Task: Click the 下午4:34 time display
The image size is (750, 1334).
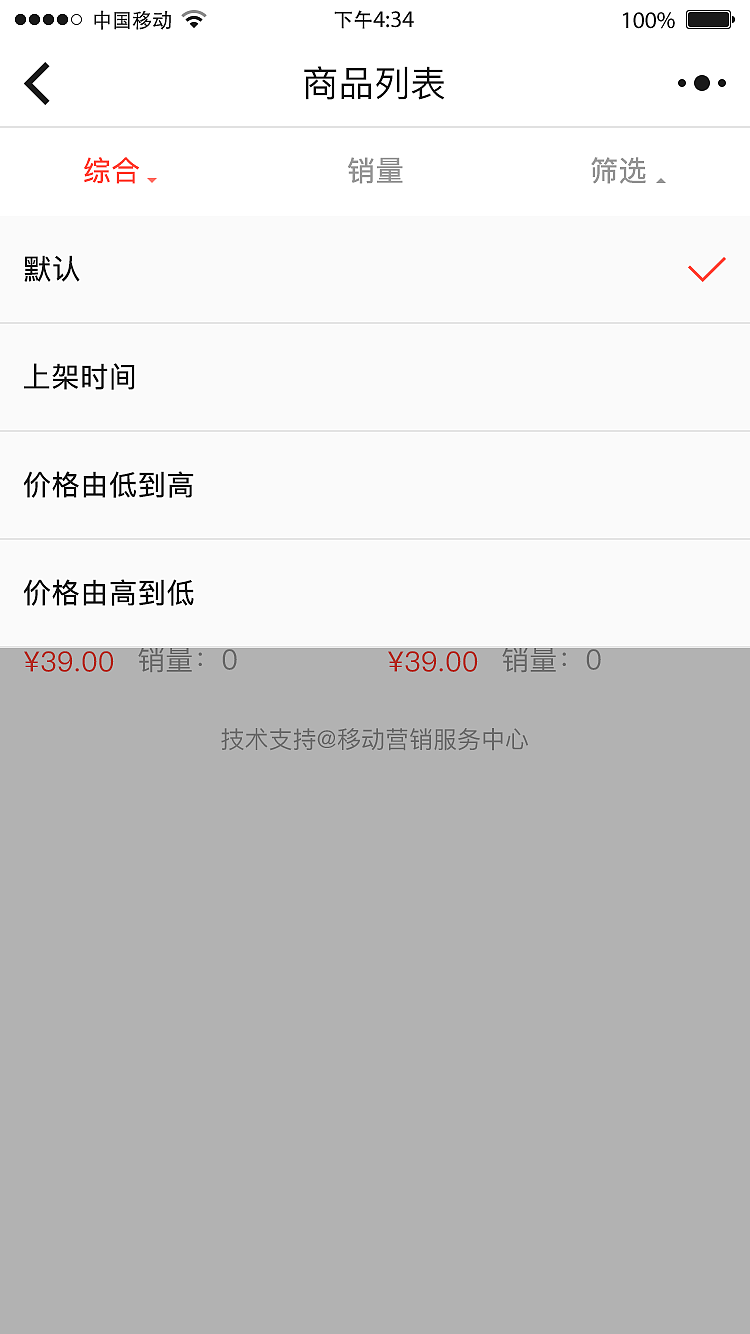Action: (x=374, y=18)
